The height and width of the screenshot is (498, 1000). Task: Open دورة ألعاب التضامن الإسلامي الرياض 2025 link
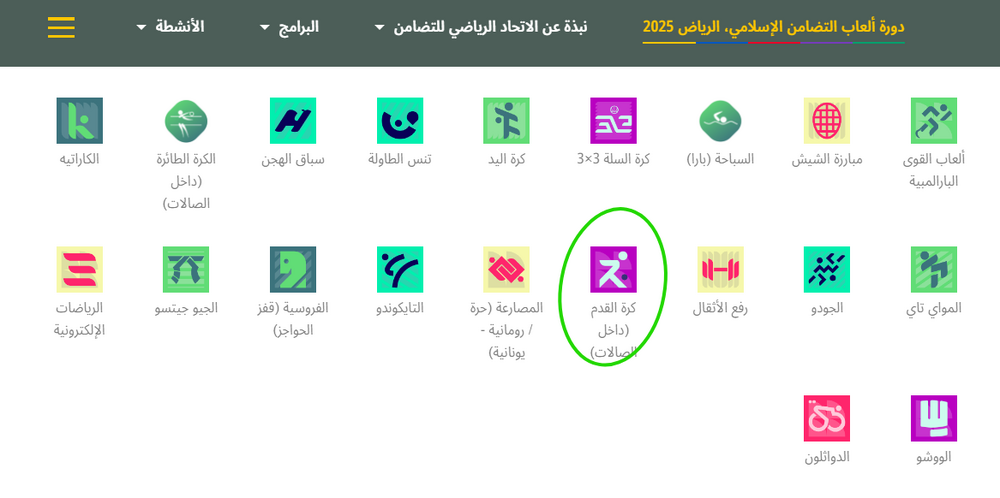[x=773, y=27]
